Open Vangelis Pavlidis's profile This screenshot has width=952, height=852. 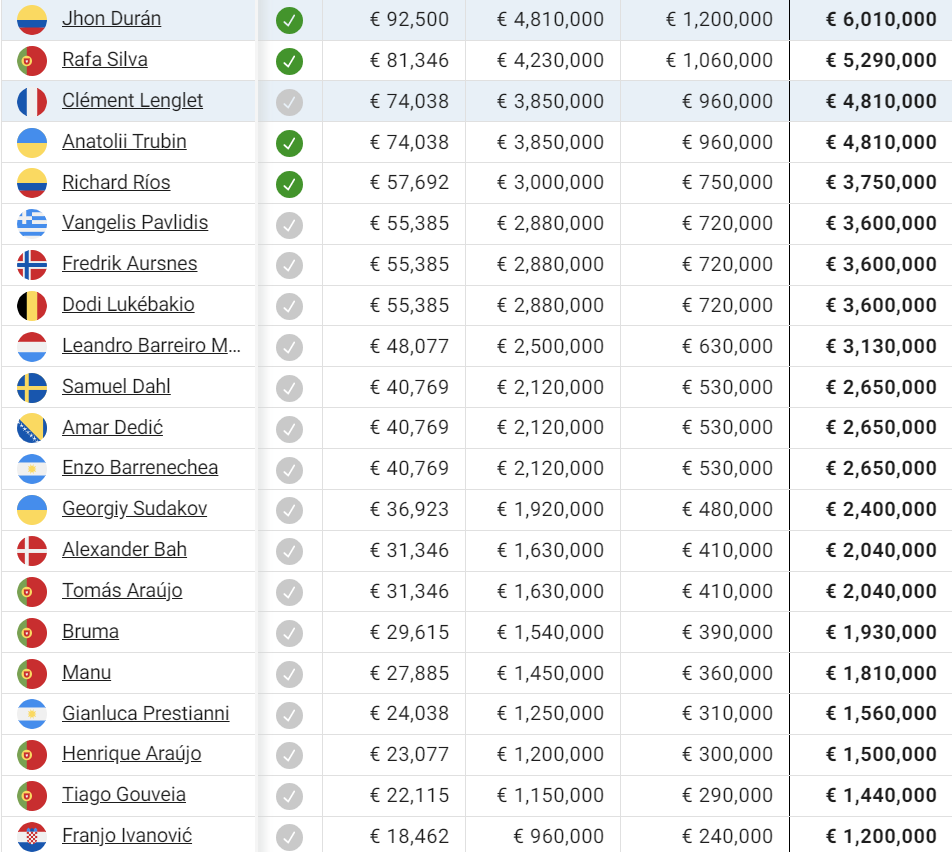[135, 223]
